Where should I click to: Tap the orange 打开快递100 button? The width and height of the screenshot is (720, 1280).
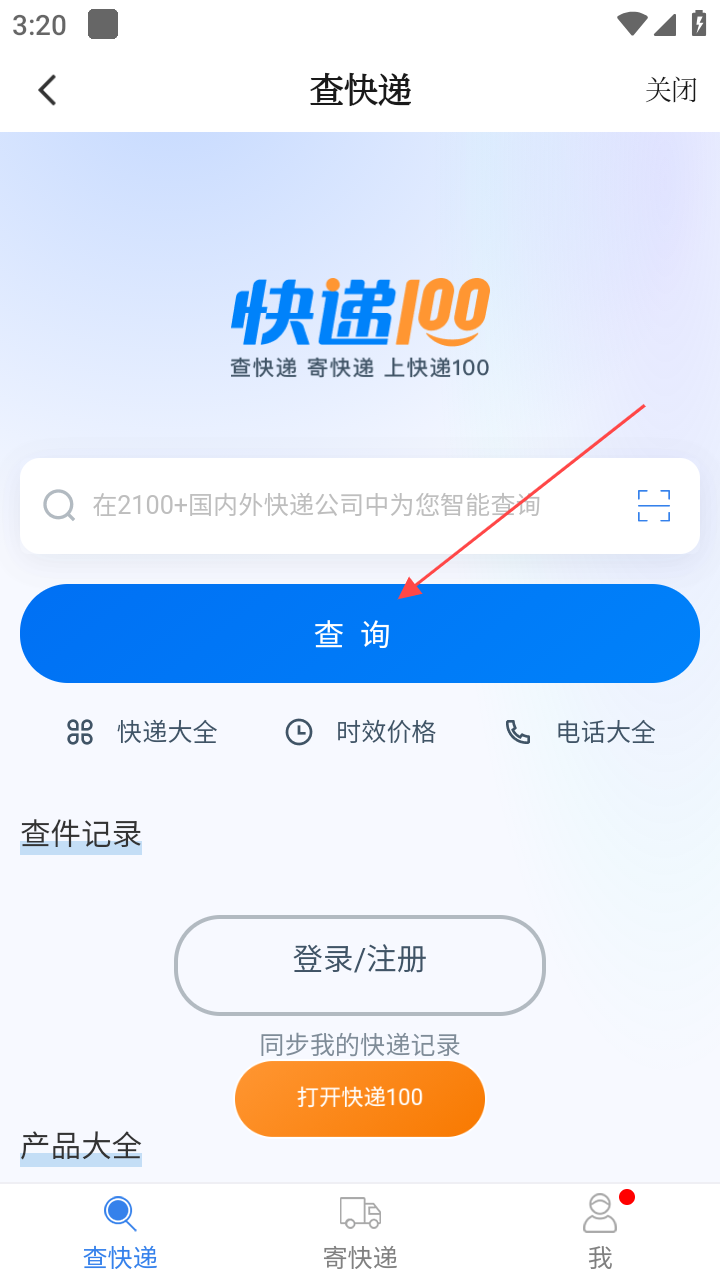pos(360,1098)
